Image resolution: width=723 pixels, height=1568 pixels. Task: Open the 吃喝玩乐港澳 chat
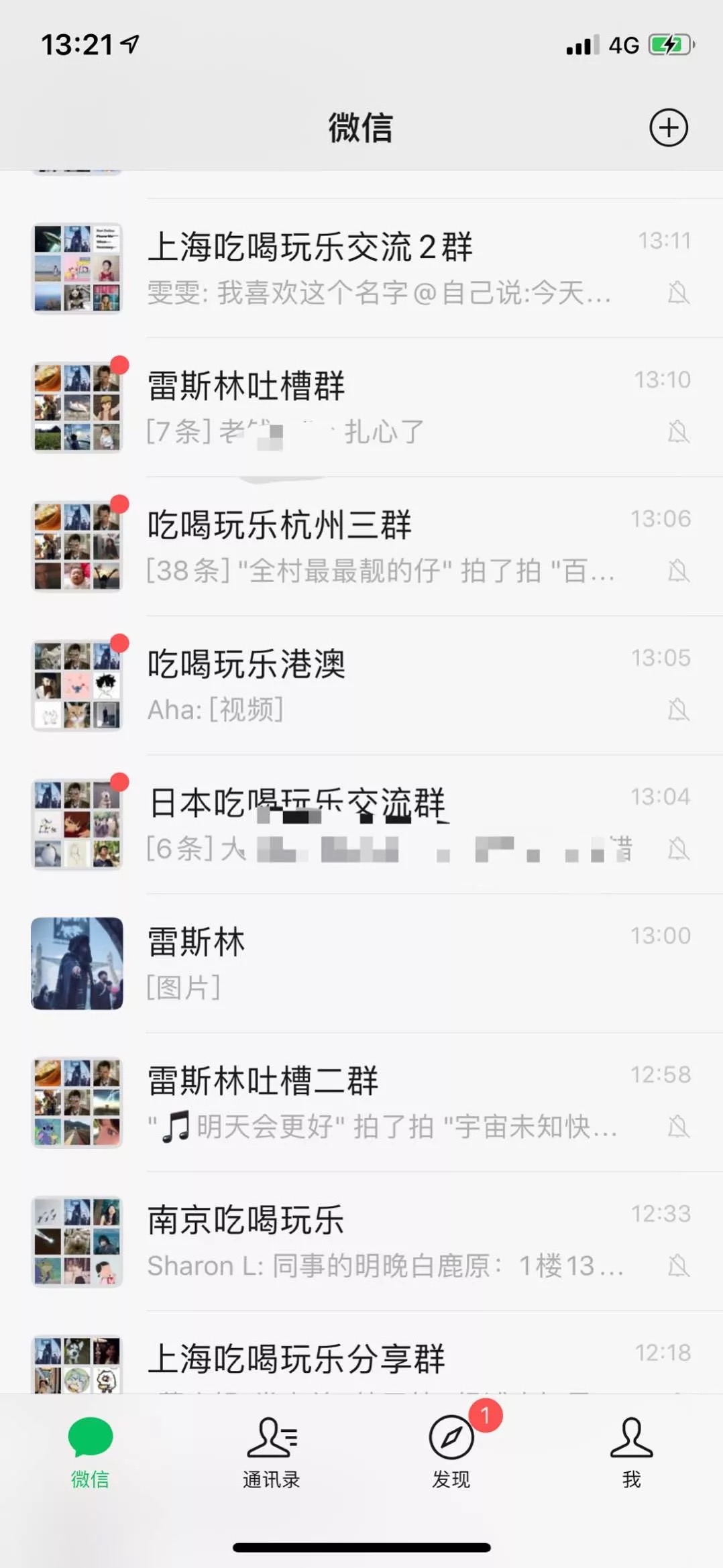click(361, 685)
